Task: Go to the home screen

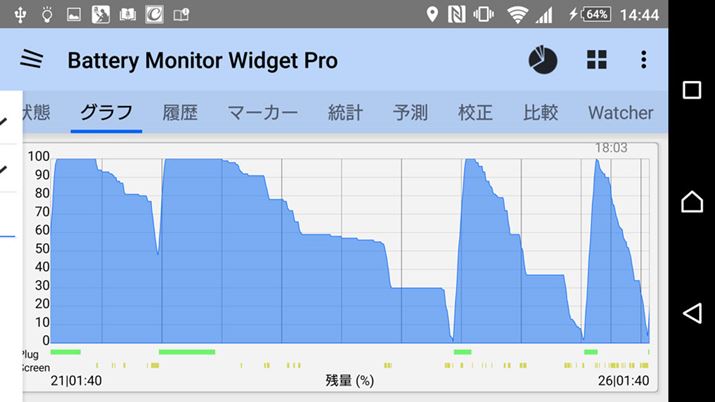Action: [x=692, y=201]
